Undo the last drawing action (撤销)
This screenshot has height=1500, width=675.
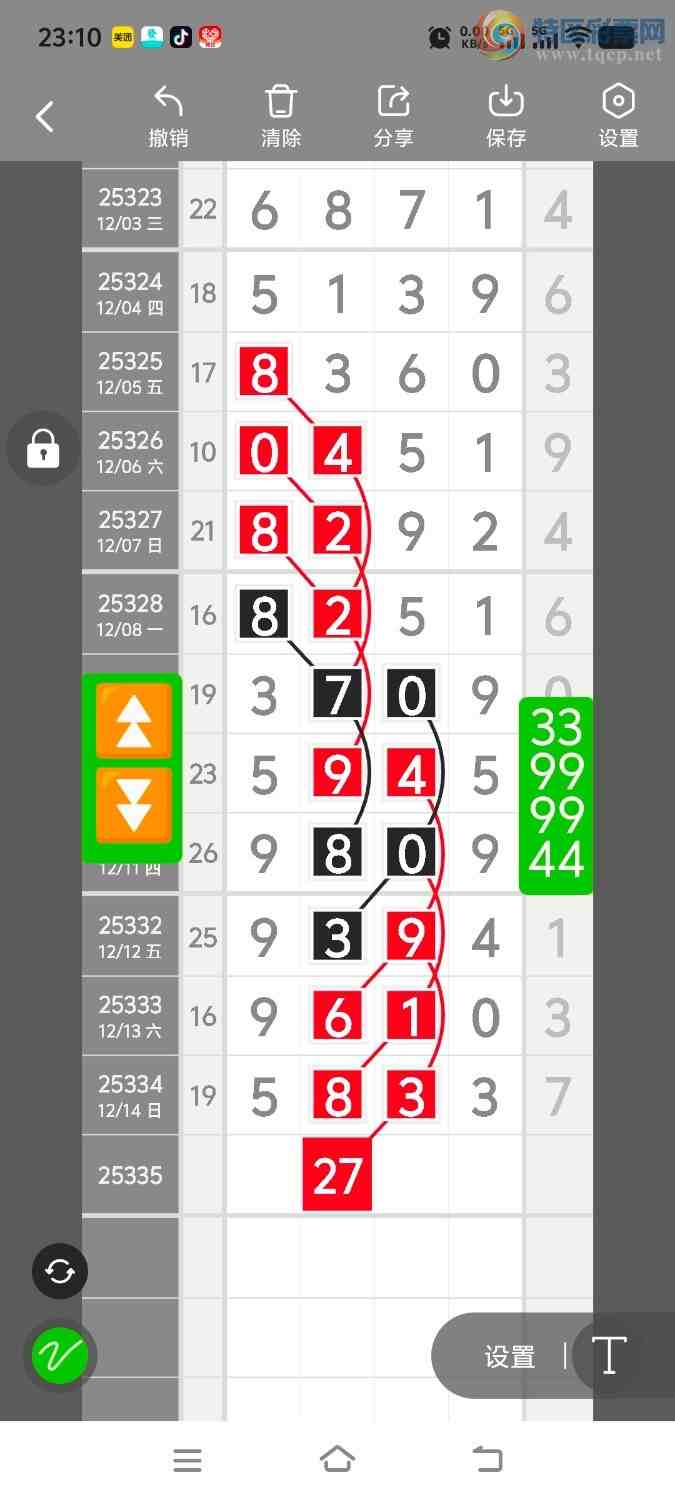click(168, 117)
